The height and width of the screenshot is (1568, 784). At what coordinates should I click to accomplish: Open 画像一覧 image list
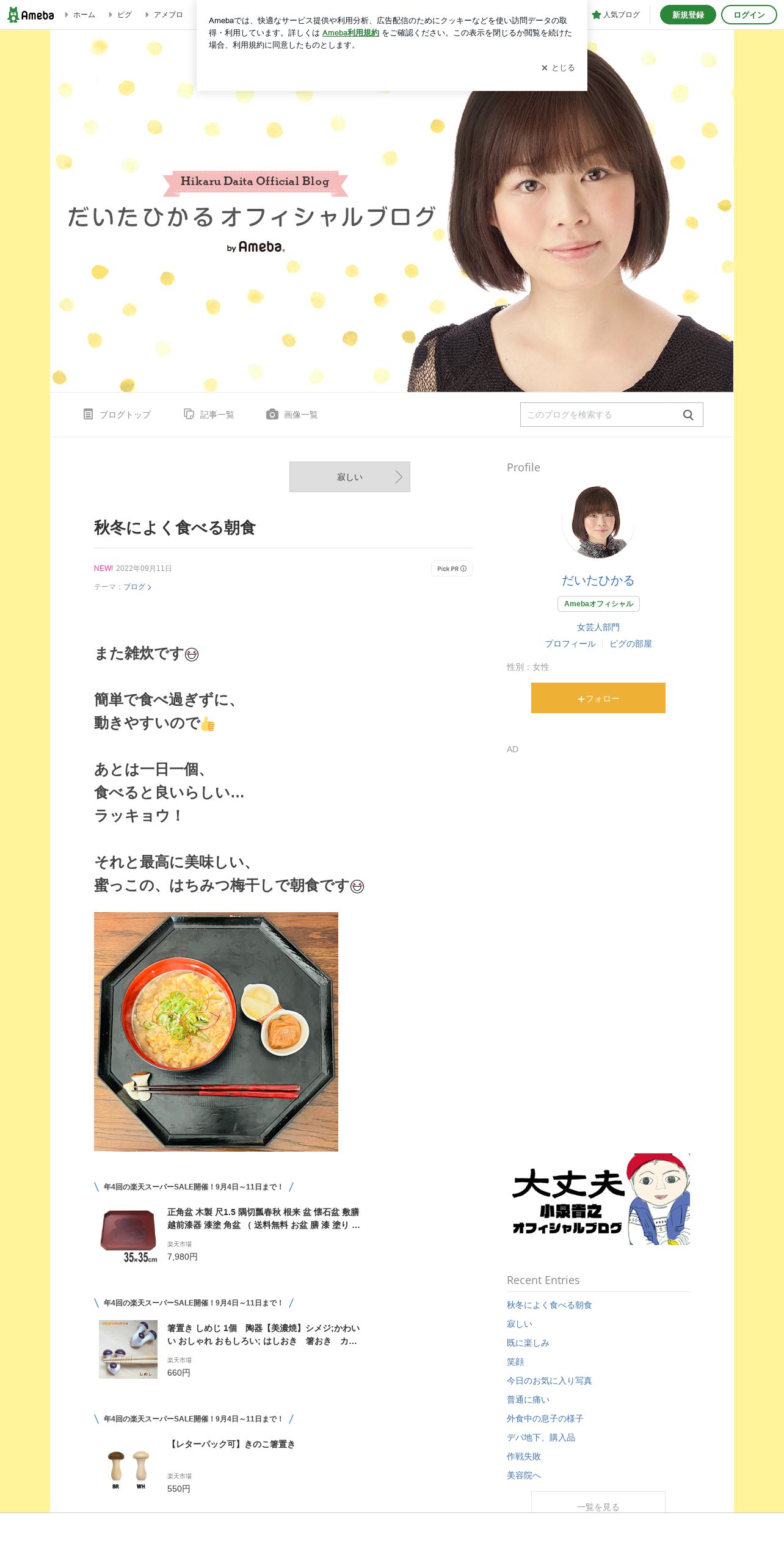tap(292, 415)
